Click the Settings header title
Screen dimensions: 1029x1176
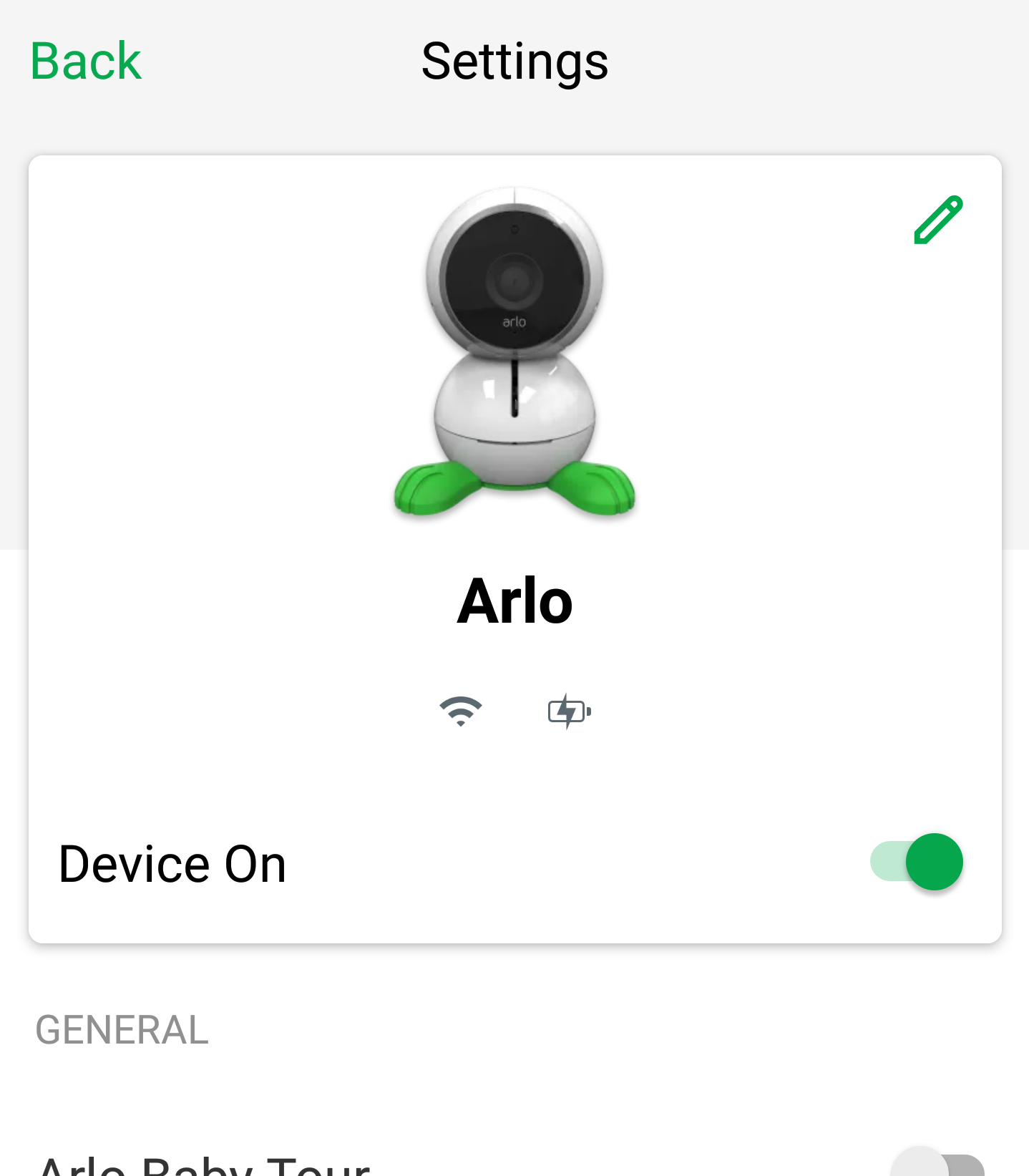pyautogui.click(x=514, y=61)
